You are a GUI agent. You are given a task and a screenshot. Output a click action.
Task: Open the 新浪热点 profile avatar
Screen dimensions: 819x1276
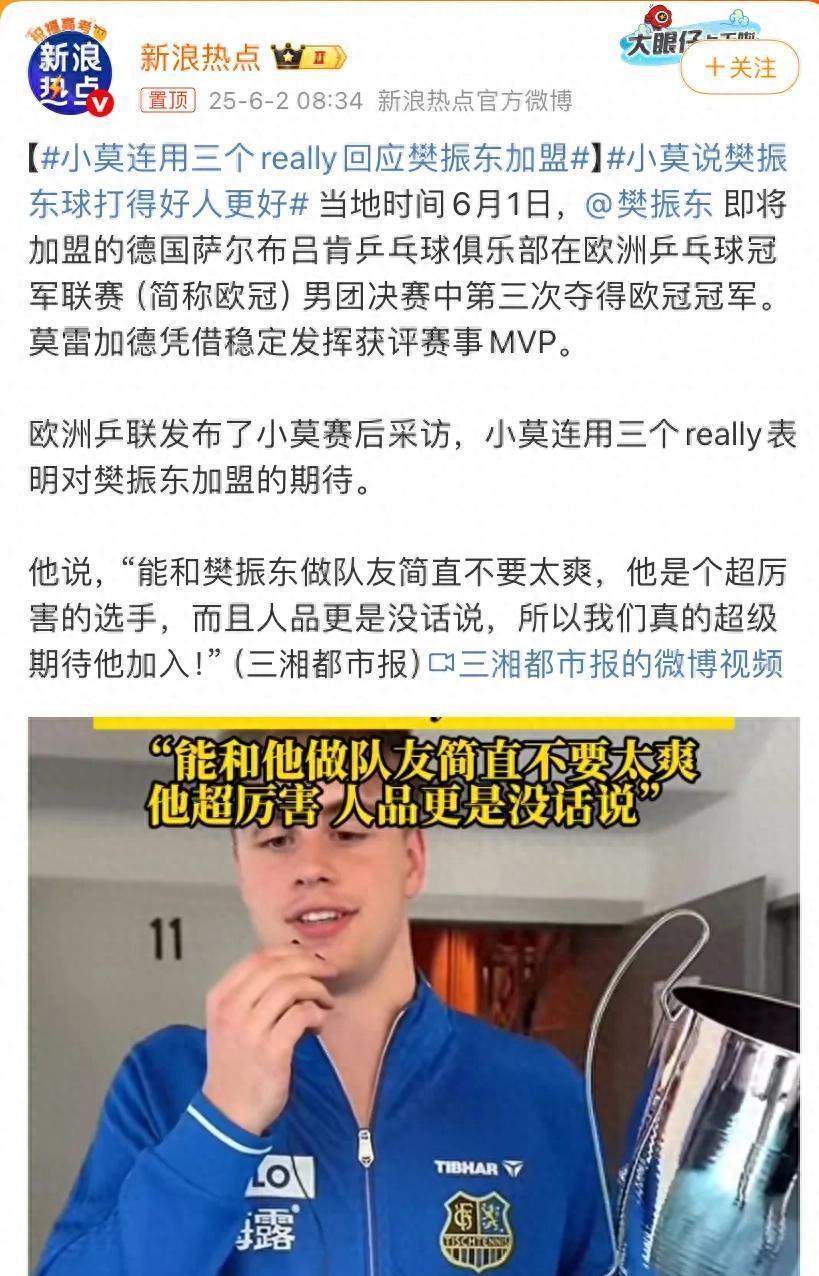(x=68, y=68)
